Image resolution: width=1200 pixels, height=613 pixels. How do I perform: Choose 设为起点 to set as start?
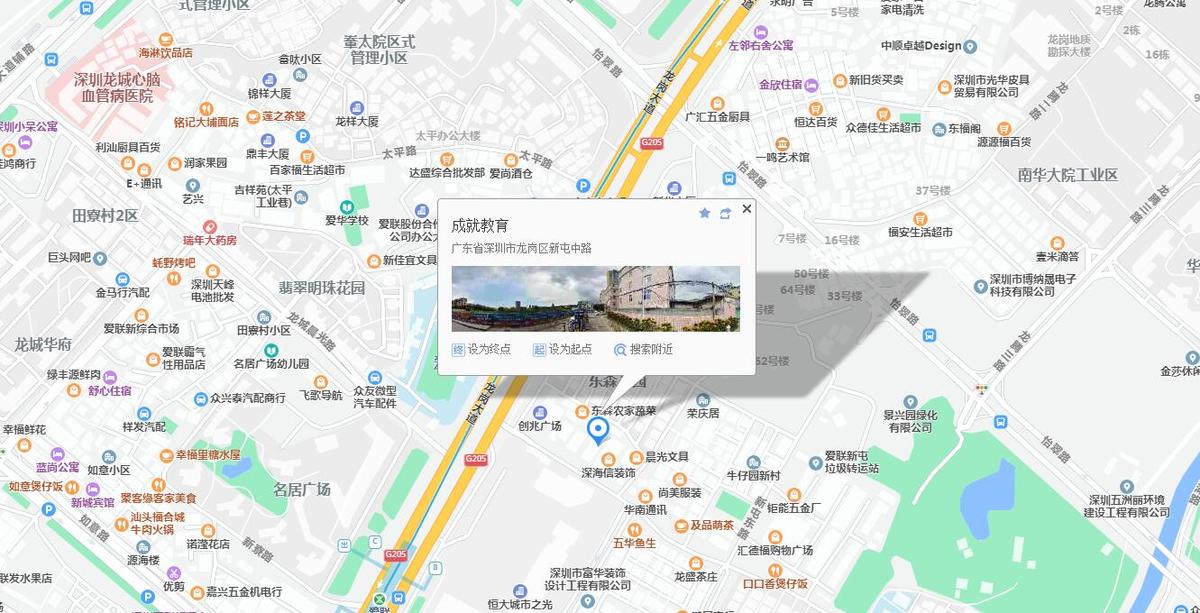(562, 349)
